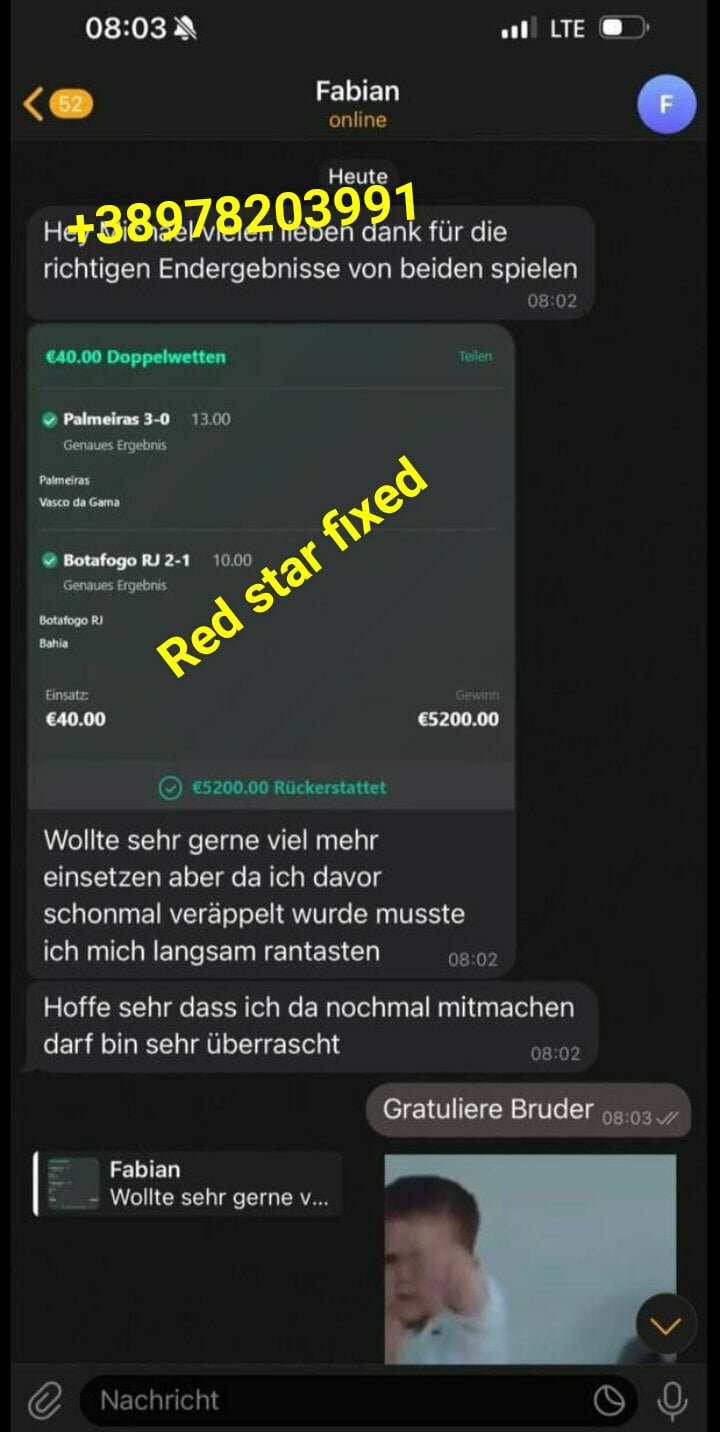Jump to the latest messages with the down arrow
Viewport: 720px width, 1432px height.
pyautogui.click(x=666, y=1325)
